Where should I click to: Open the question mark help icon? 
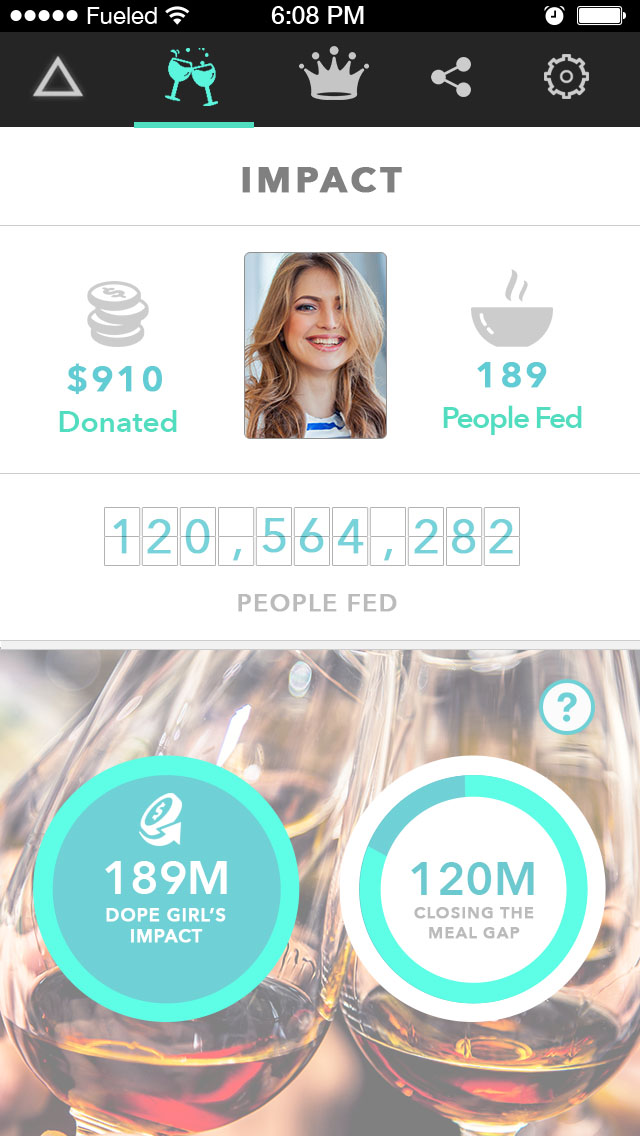[x=567, y=708]
